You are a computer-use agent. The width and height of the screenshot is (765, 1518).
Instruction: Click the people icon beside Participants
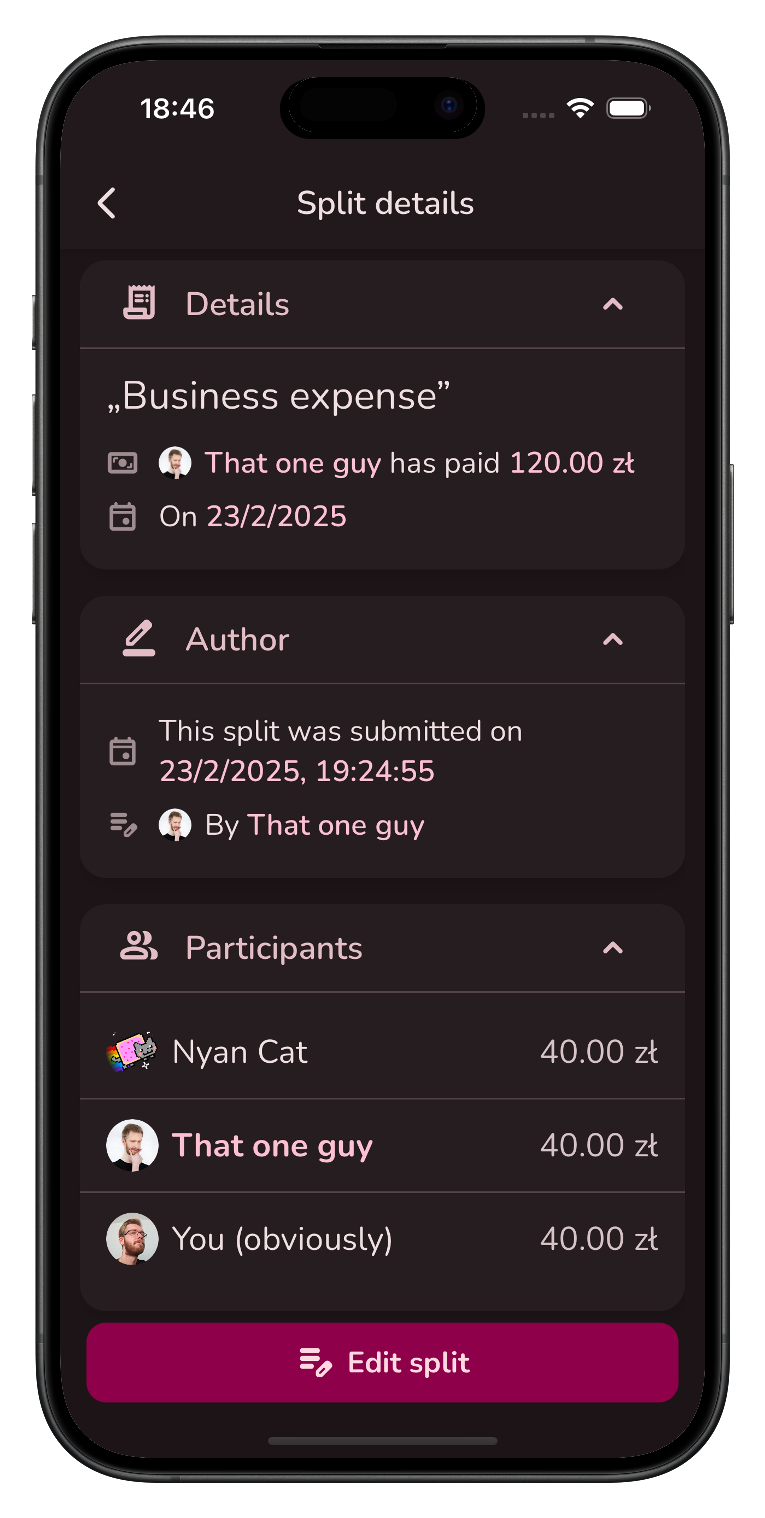coord(139,947)
